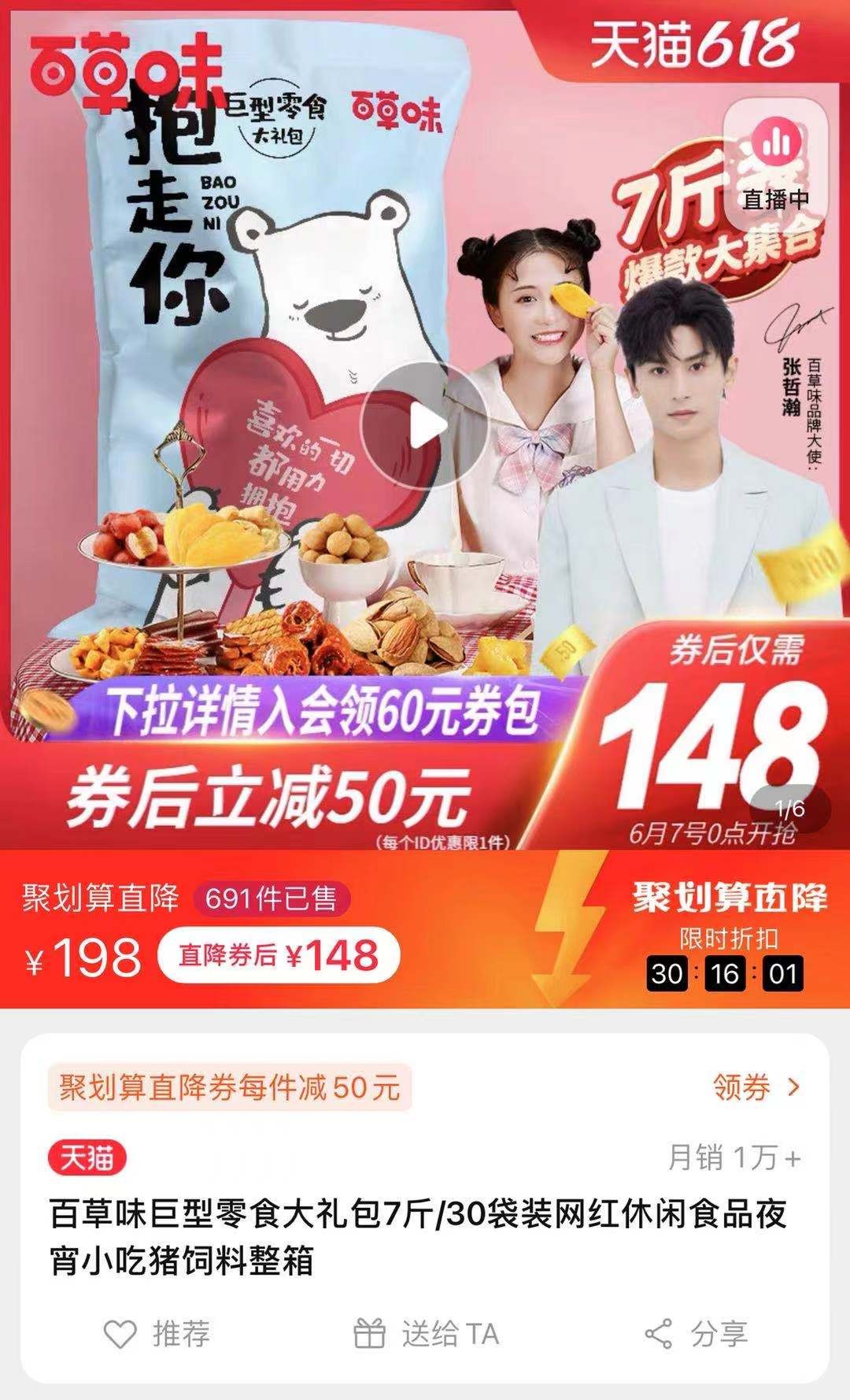Viewport: 850px width, 1400px height.
Task: Send as gift with 送给TA
Action: (x=426, y=1334)
